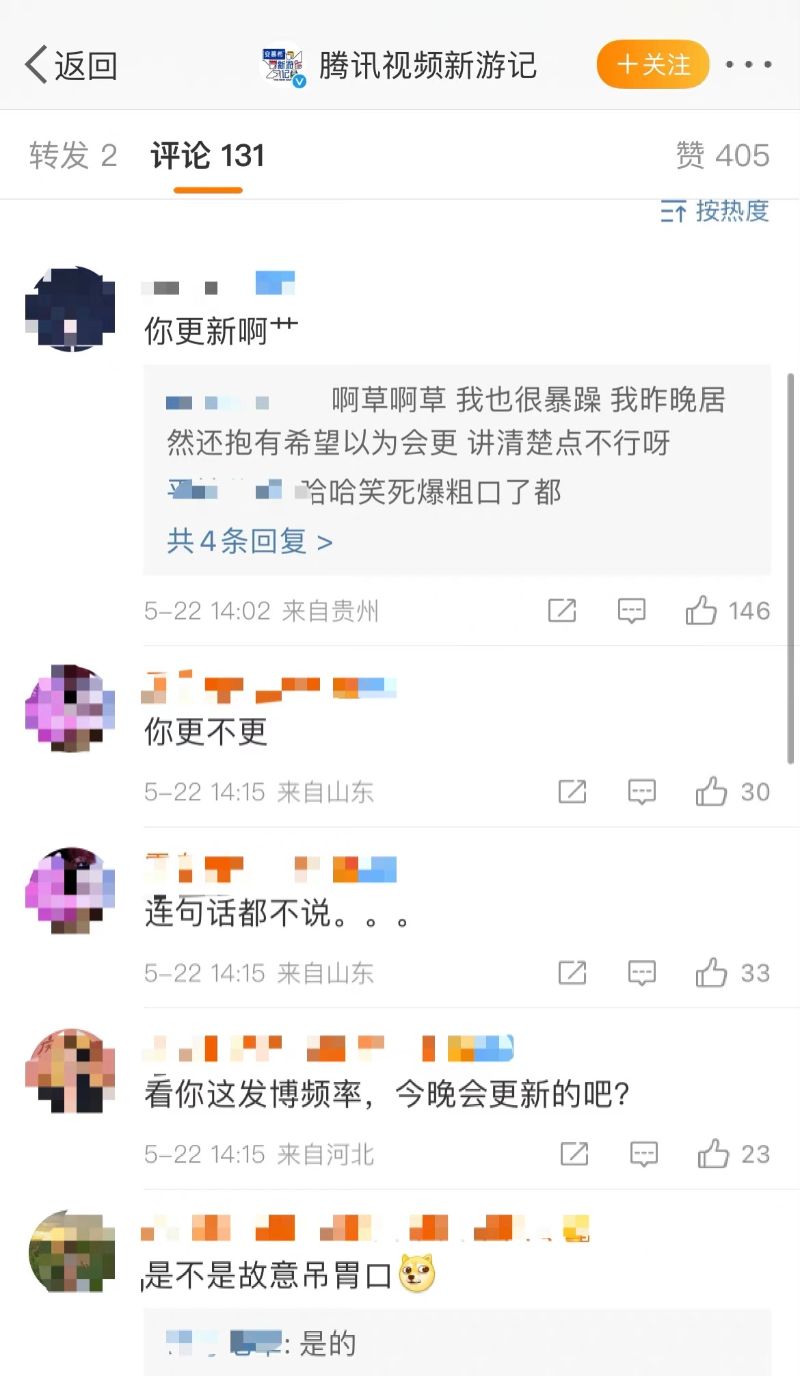
Task: Go back via 返回
Action: [70, 65]
